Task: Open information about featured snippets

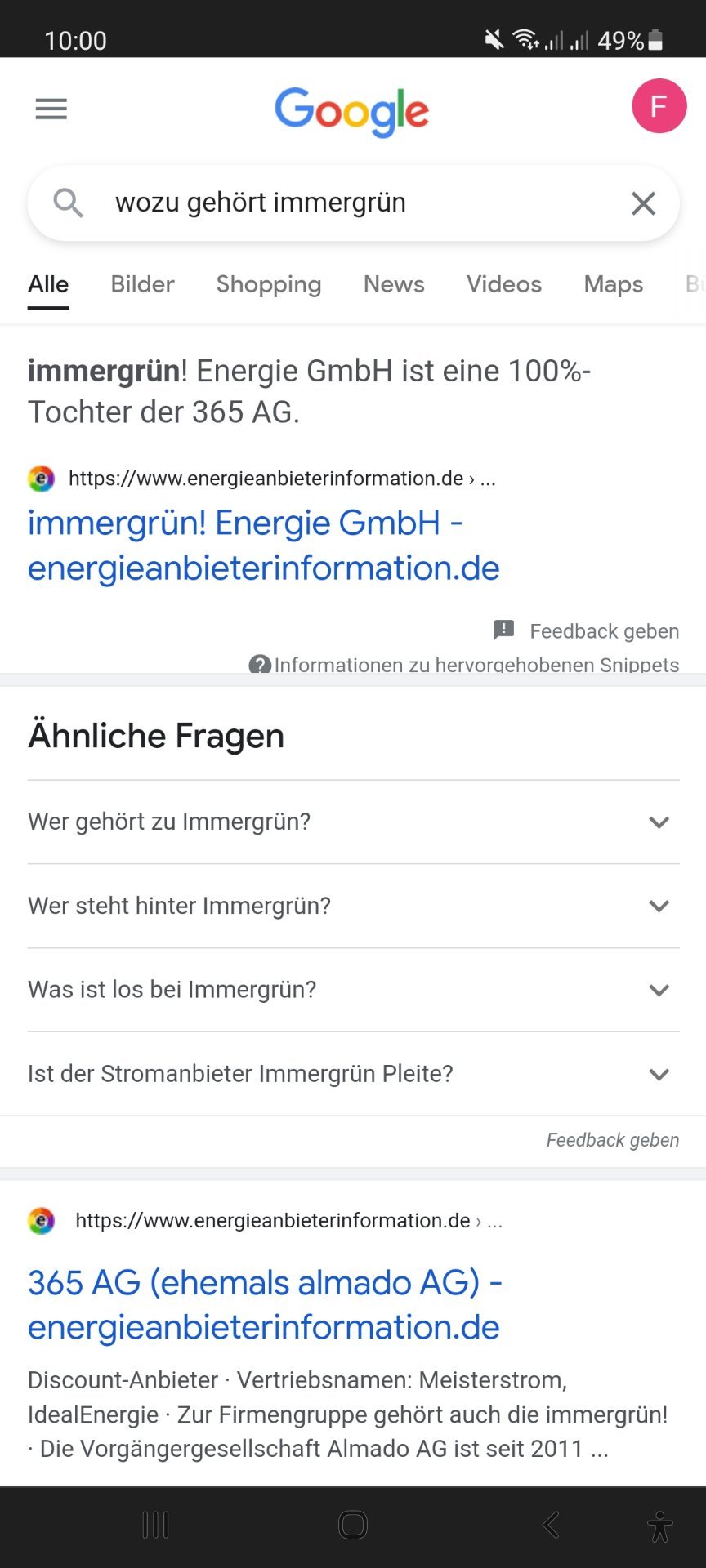Action: point(463,665)
